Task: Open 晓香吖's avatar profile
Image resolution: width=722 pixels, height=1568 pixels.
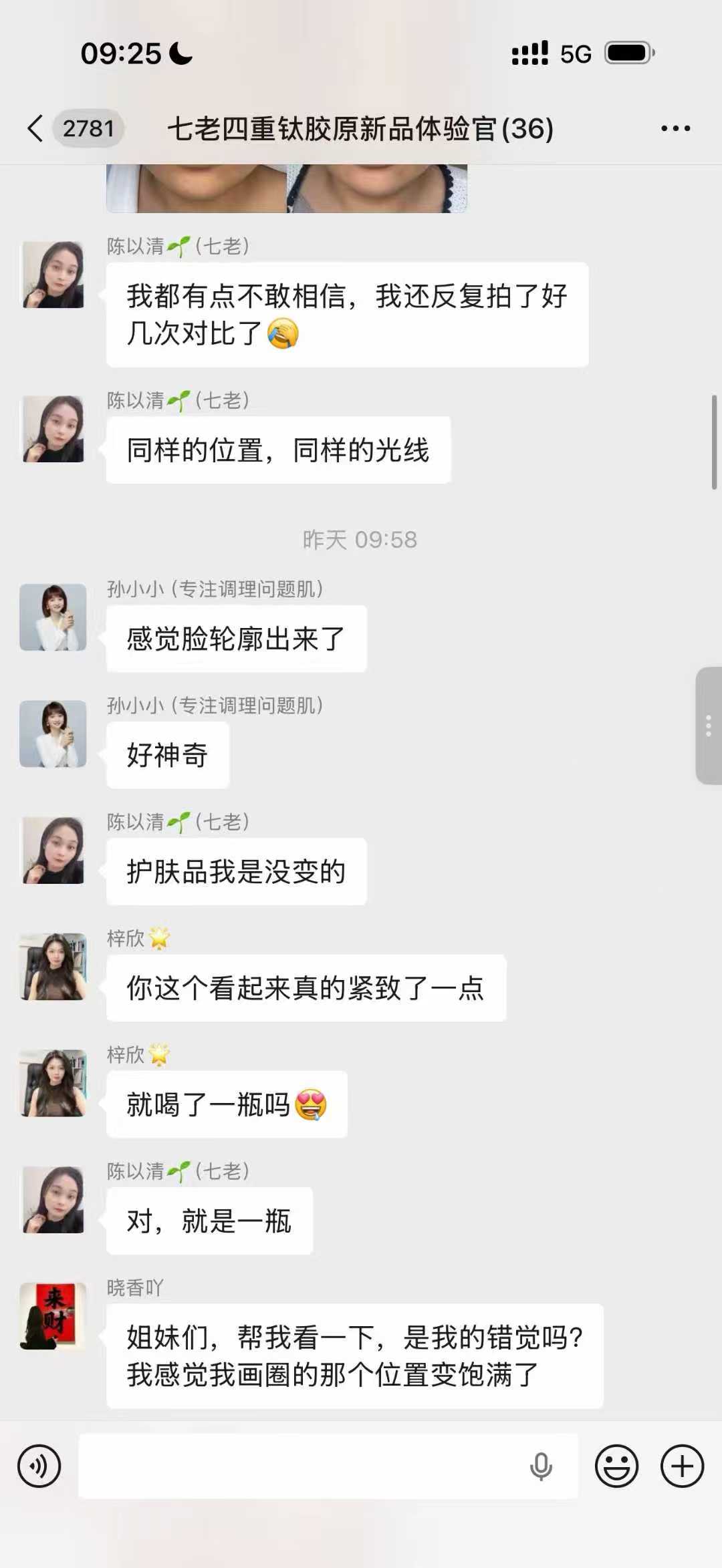Action: pyautogui.click(x=53, y=1315)
